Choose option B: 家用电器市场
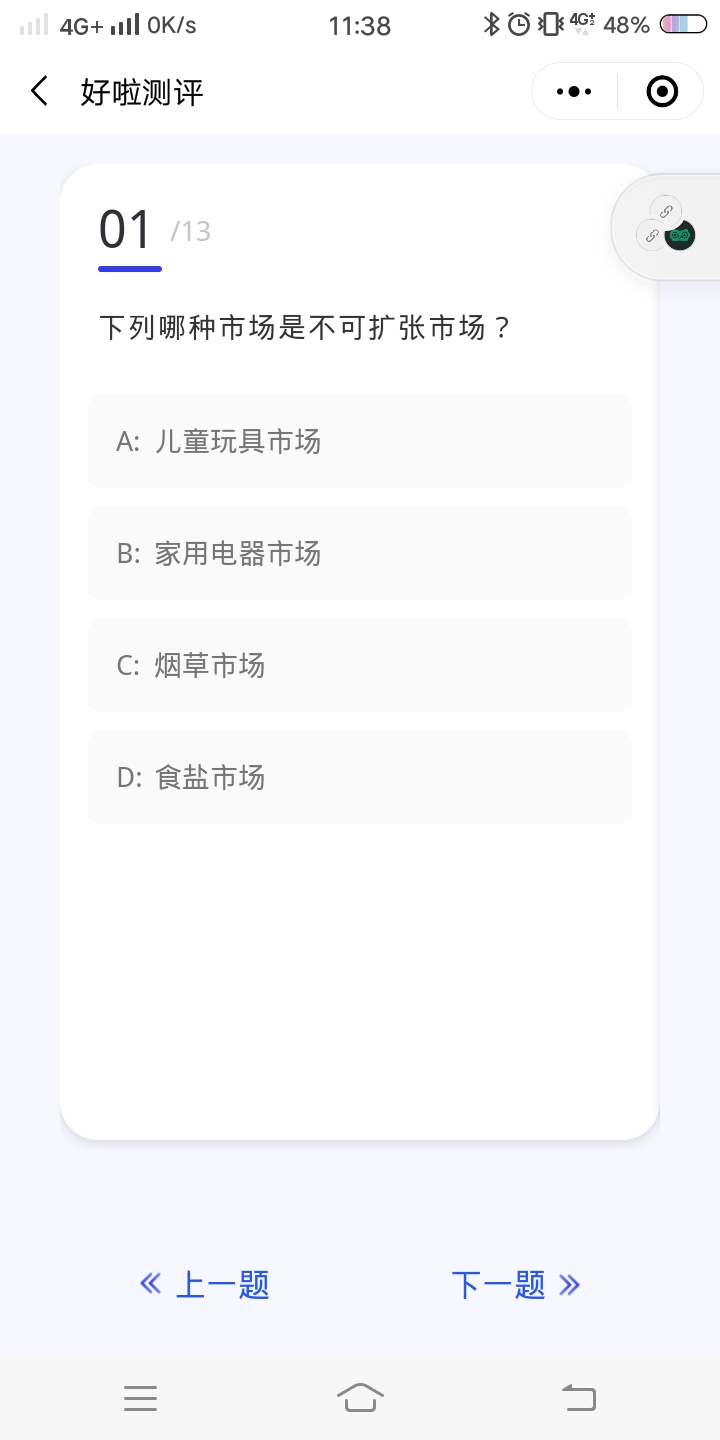 pos(360,553)
